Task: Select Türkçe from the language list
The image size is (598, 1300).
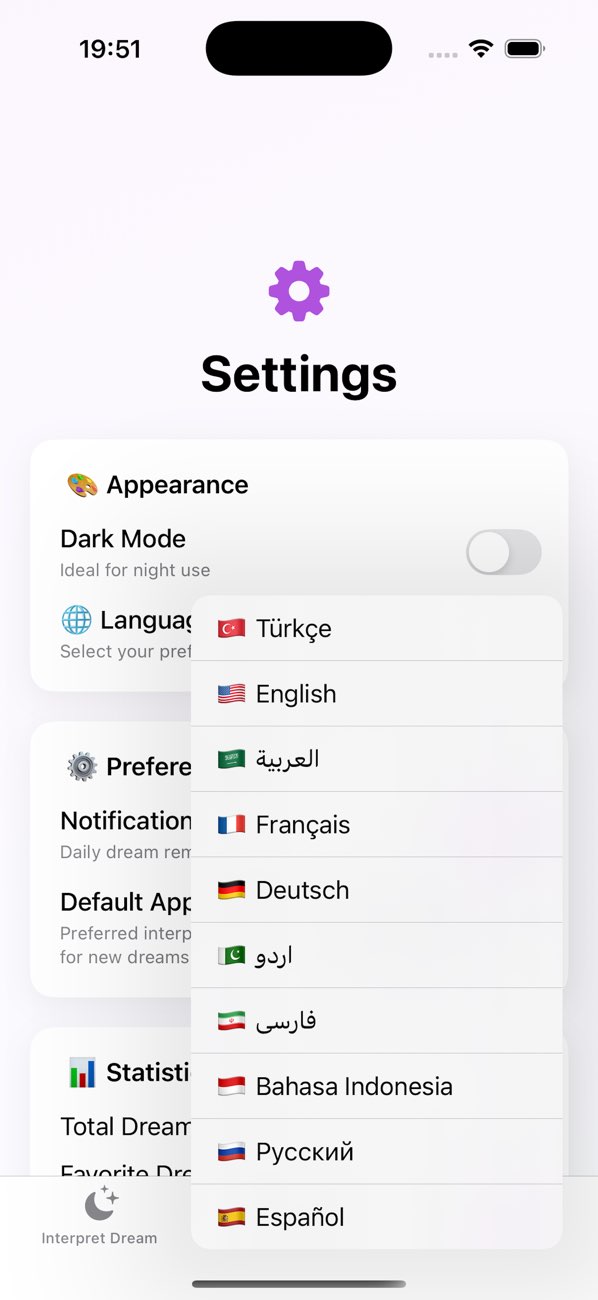Action: pos(376,628)
